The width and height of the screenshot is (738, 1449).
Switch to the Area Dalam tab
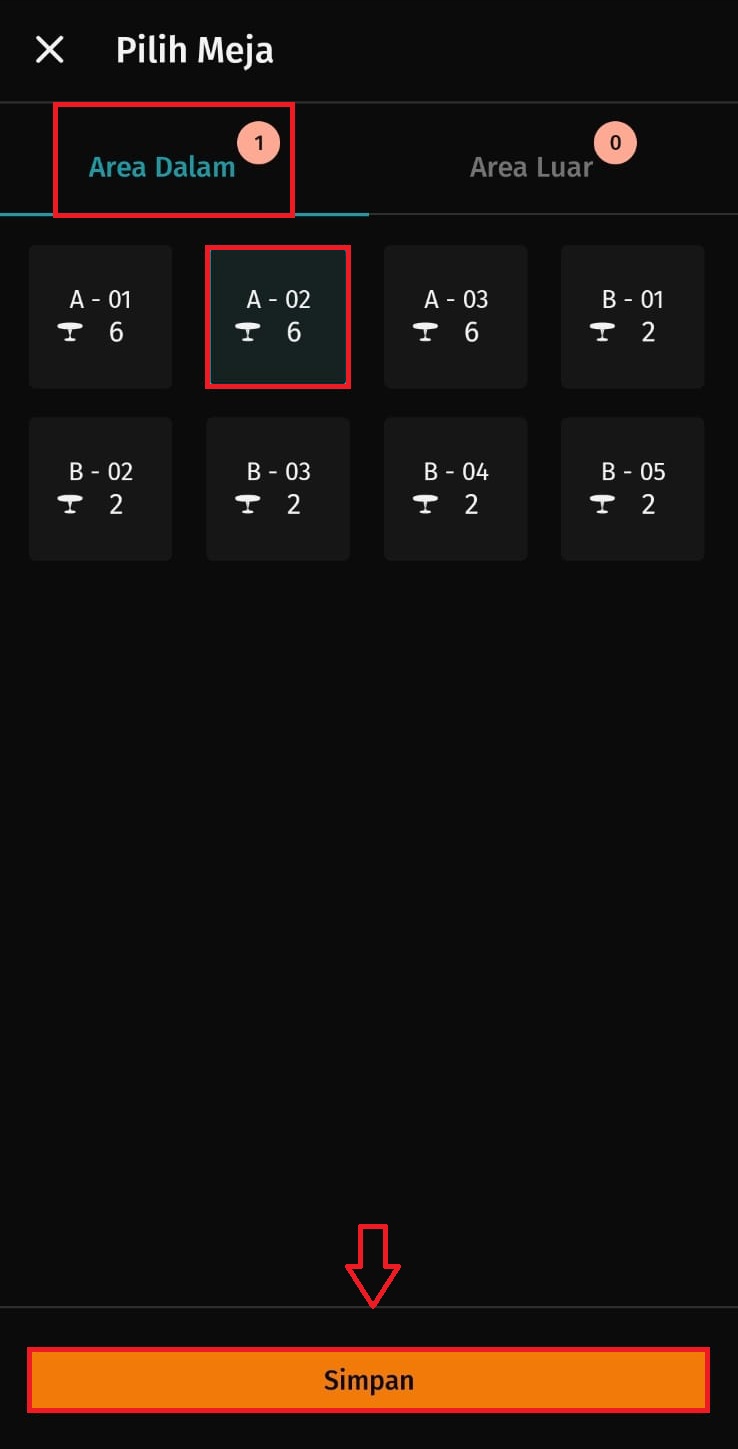click(163, 166)
